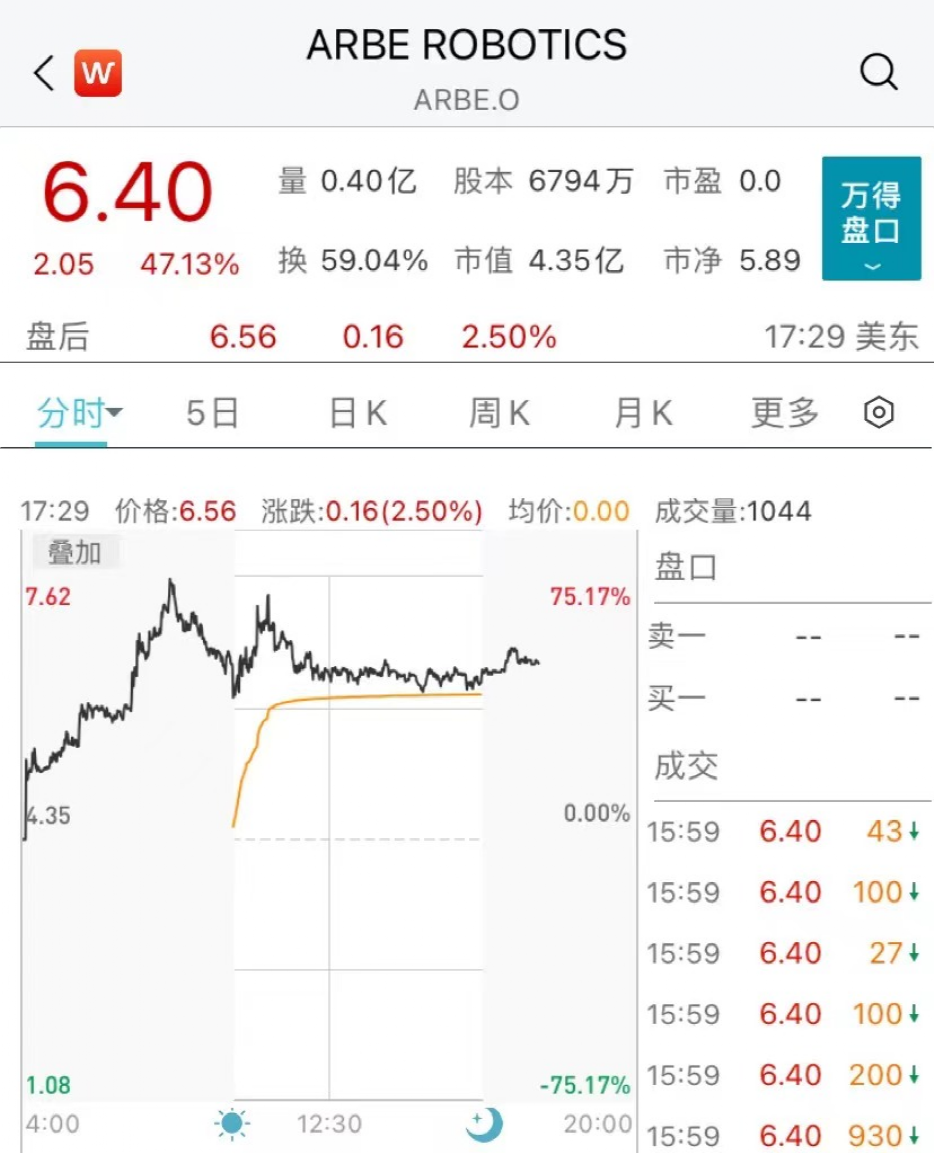Tap the 叠加 overlay button
This screenshot has height=1153, width=934.
pyautogui.click(x=75, y=551)
